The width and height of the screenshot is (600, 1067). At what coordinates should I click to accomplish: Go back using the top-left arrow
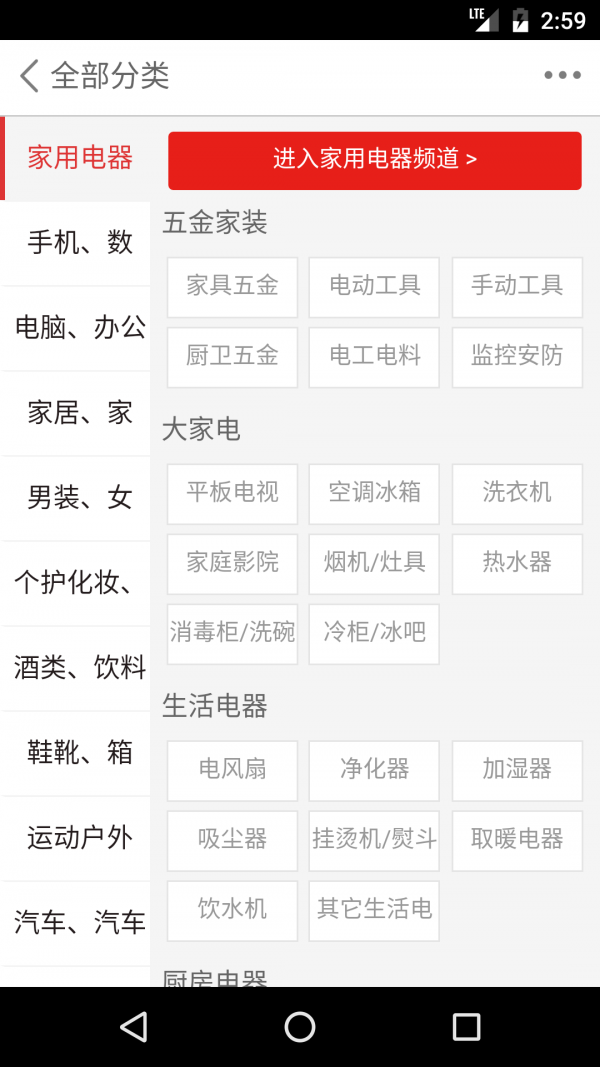pos(30,76)
